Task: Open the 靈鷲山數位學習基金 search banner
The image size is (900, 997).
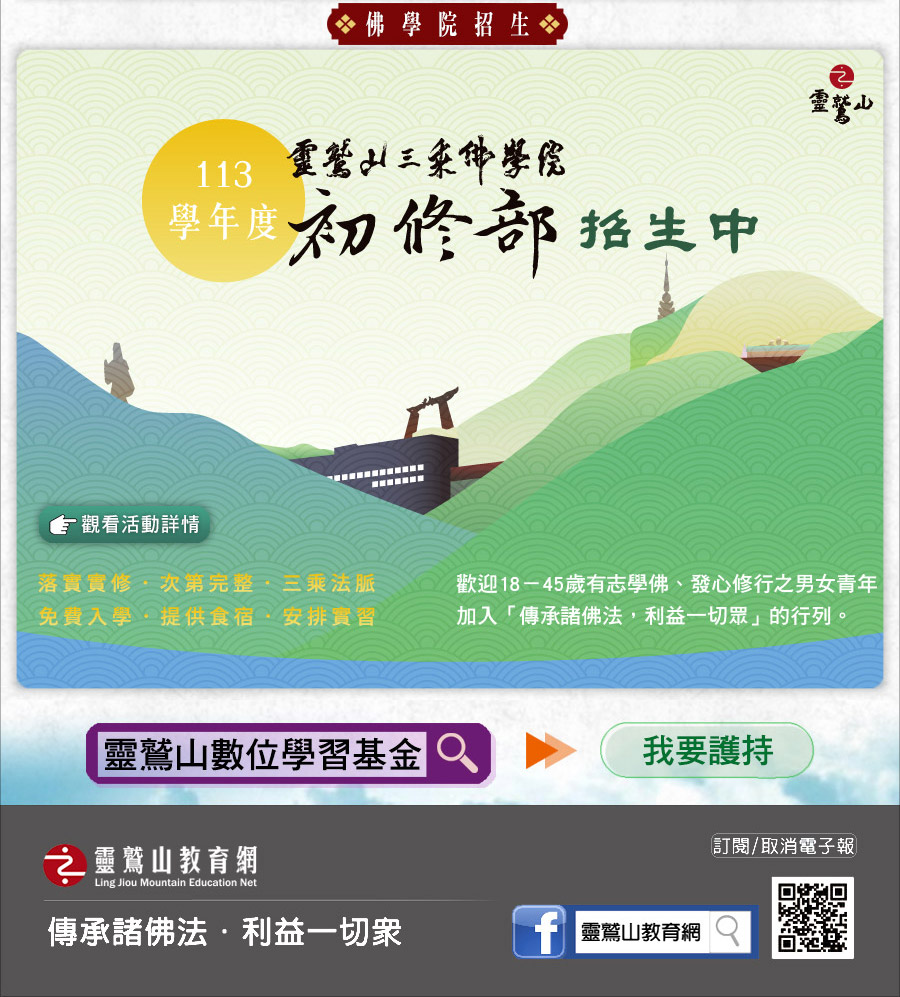Action: point(289,754)
